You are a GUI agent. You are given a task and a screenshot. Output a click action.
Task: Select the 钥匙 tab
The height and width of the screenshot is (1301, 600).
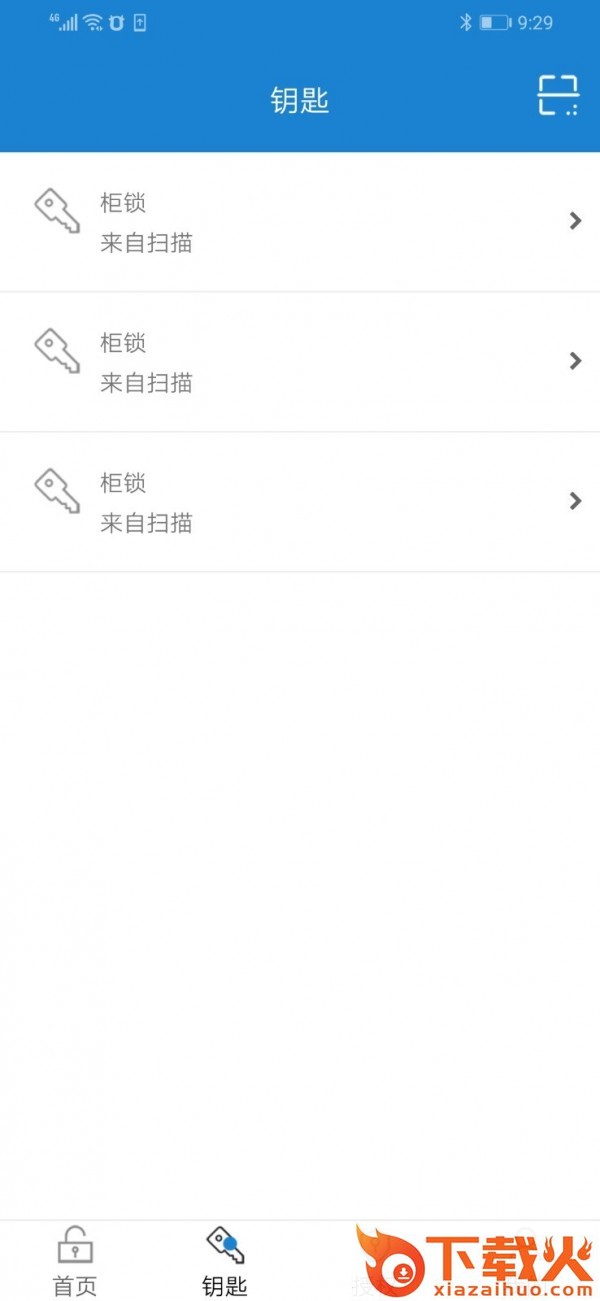pyautogui.click(x=225, y=1261)
